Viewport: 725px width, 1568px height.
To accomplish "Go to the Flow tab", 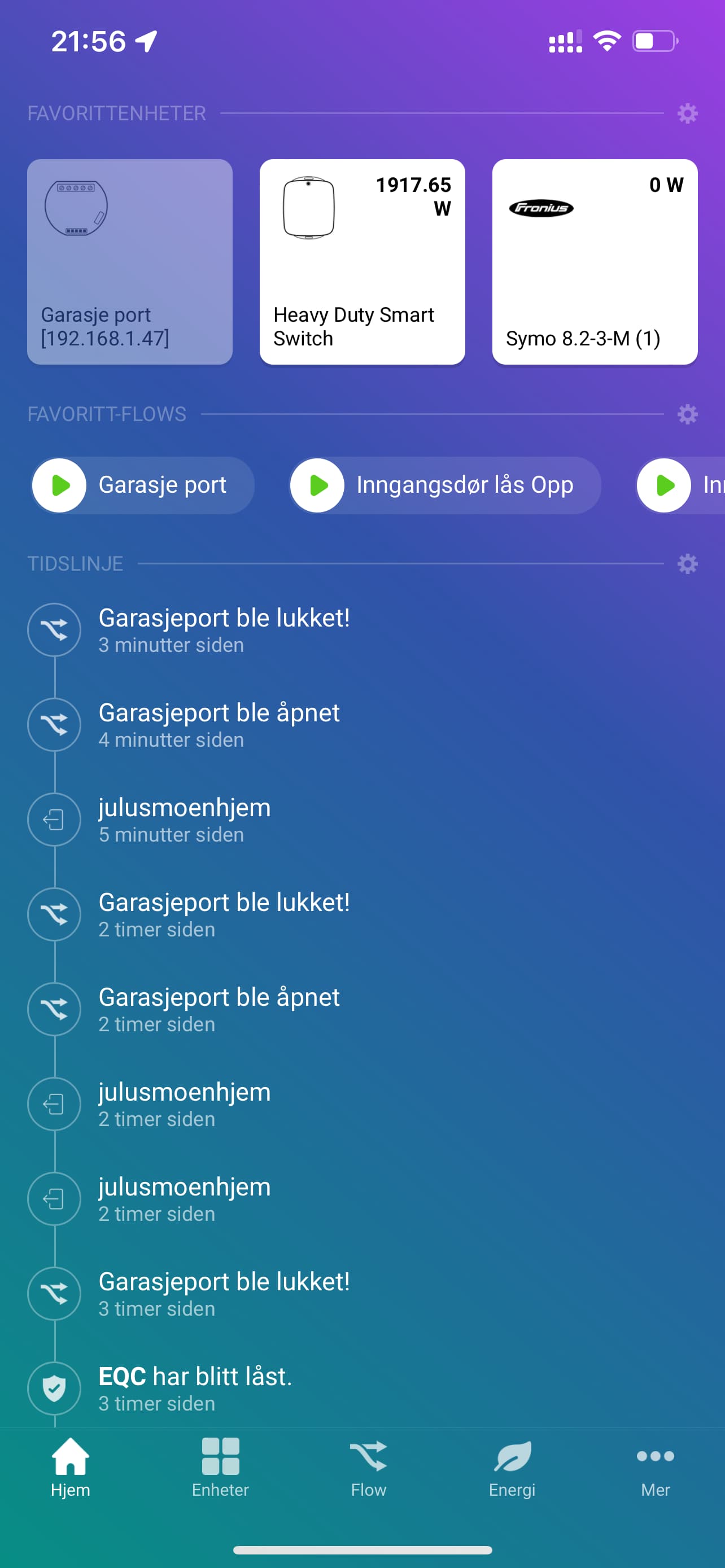I will 368,1468.
